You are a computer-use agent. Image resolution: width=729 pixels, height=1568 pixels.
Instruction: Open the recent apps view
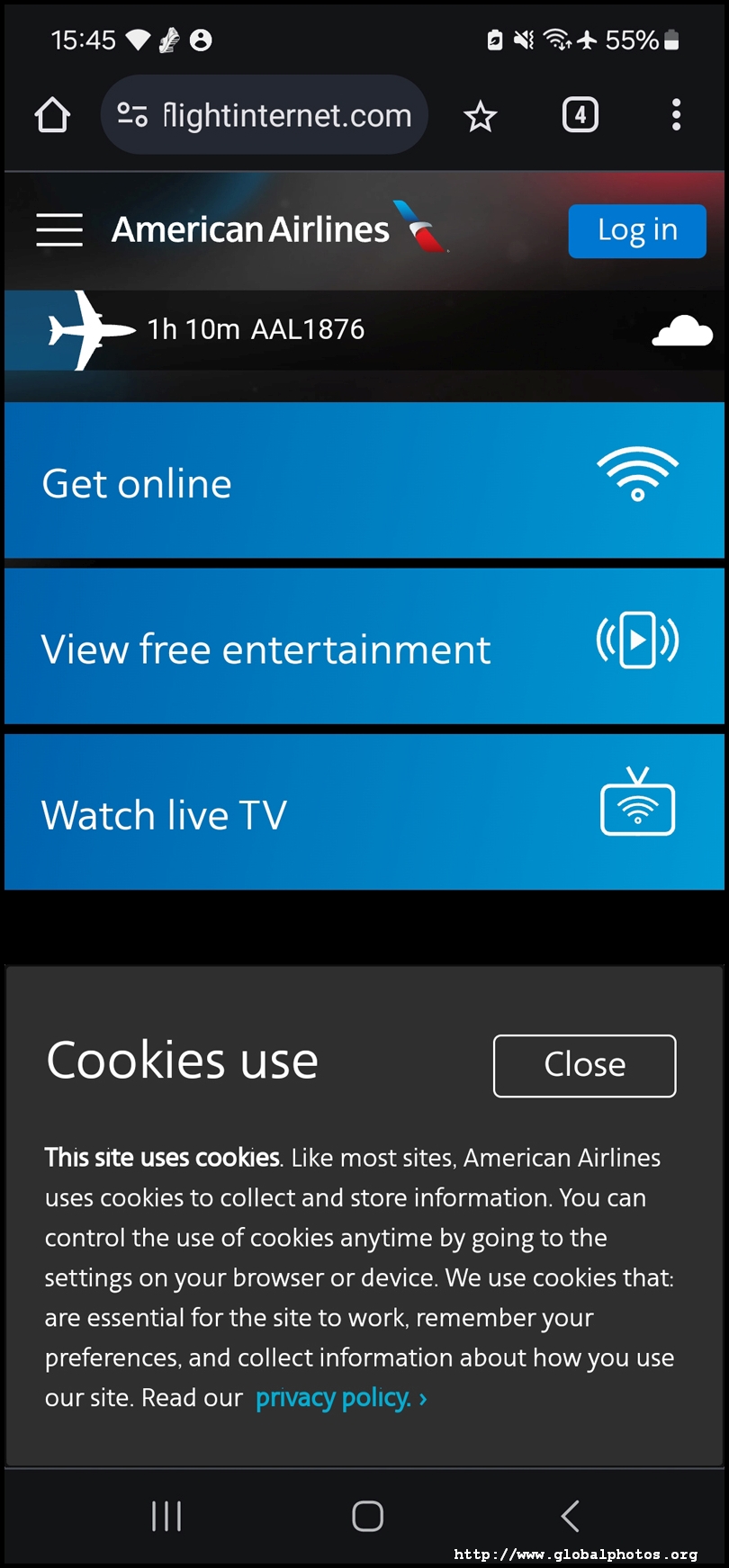(x=166, y=1516)
